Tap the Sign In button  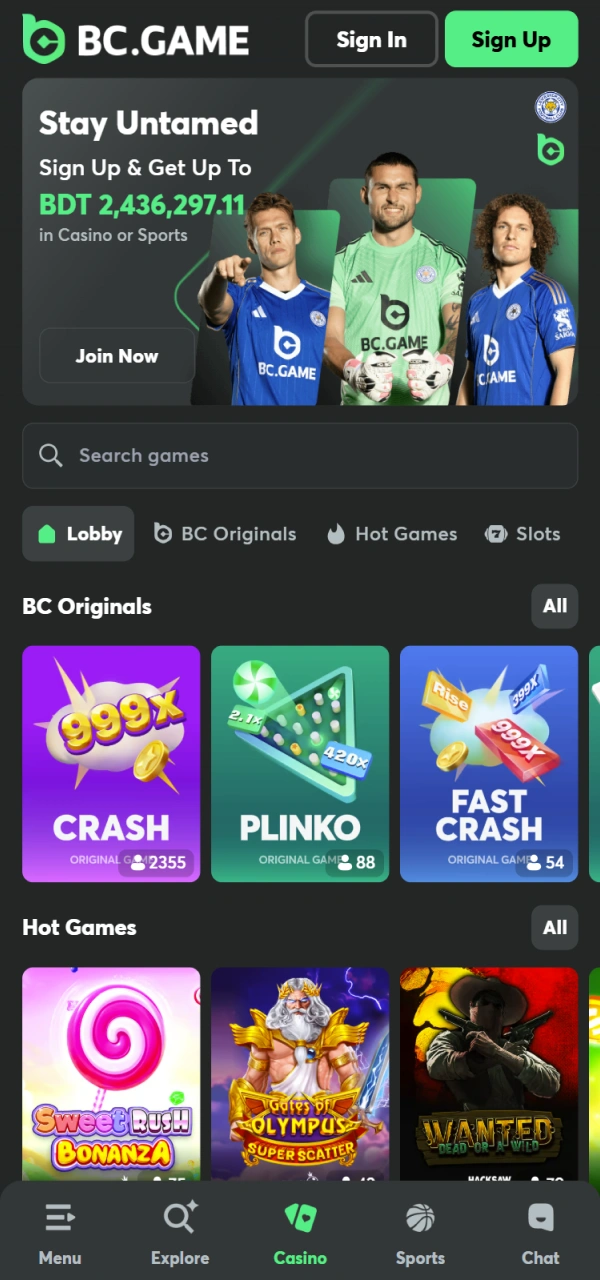371,40
